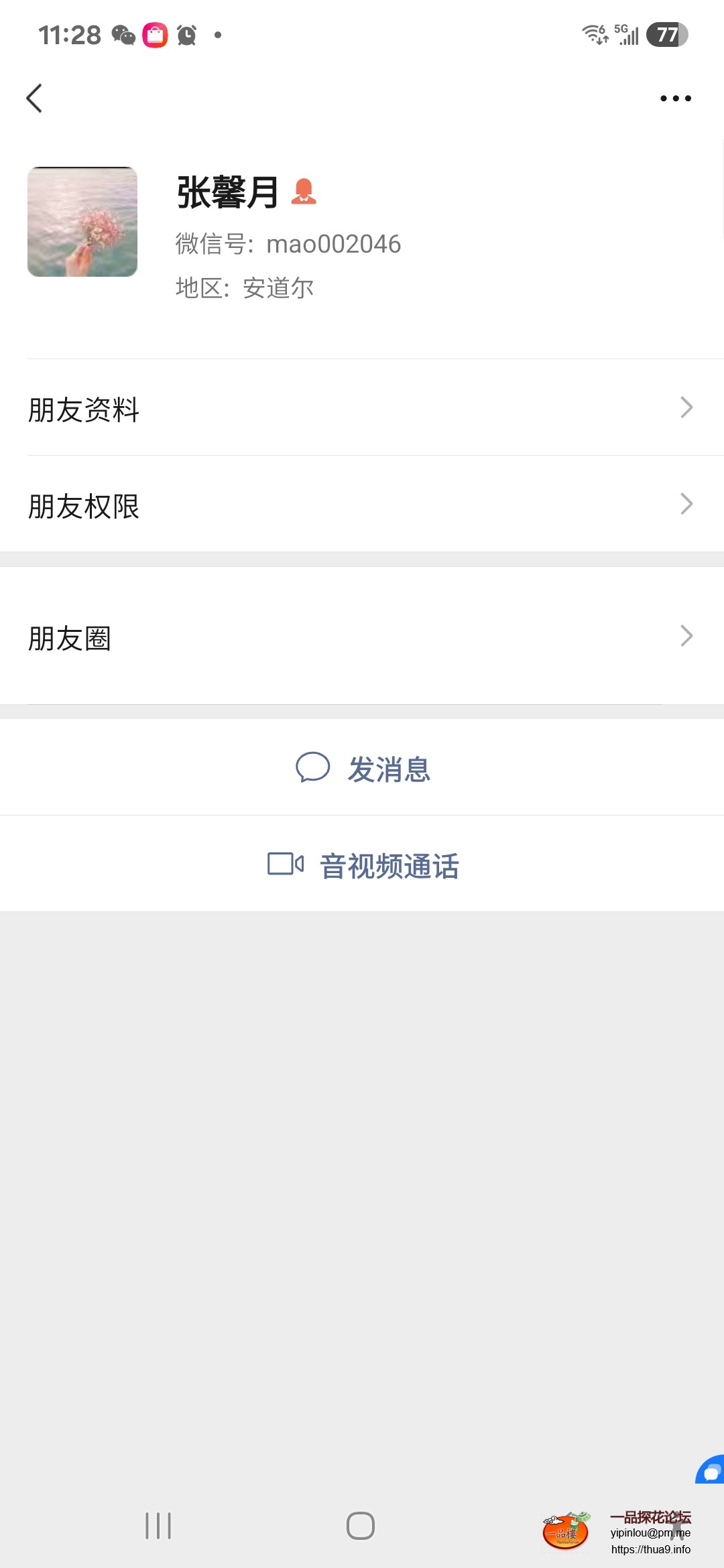Viewport: 724px width, 1568px height.
Task: Tap the Wi-Fi status icon
Action: [x=593, y=36]
